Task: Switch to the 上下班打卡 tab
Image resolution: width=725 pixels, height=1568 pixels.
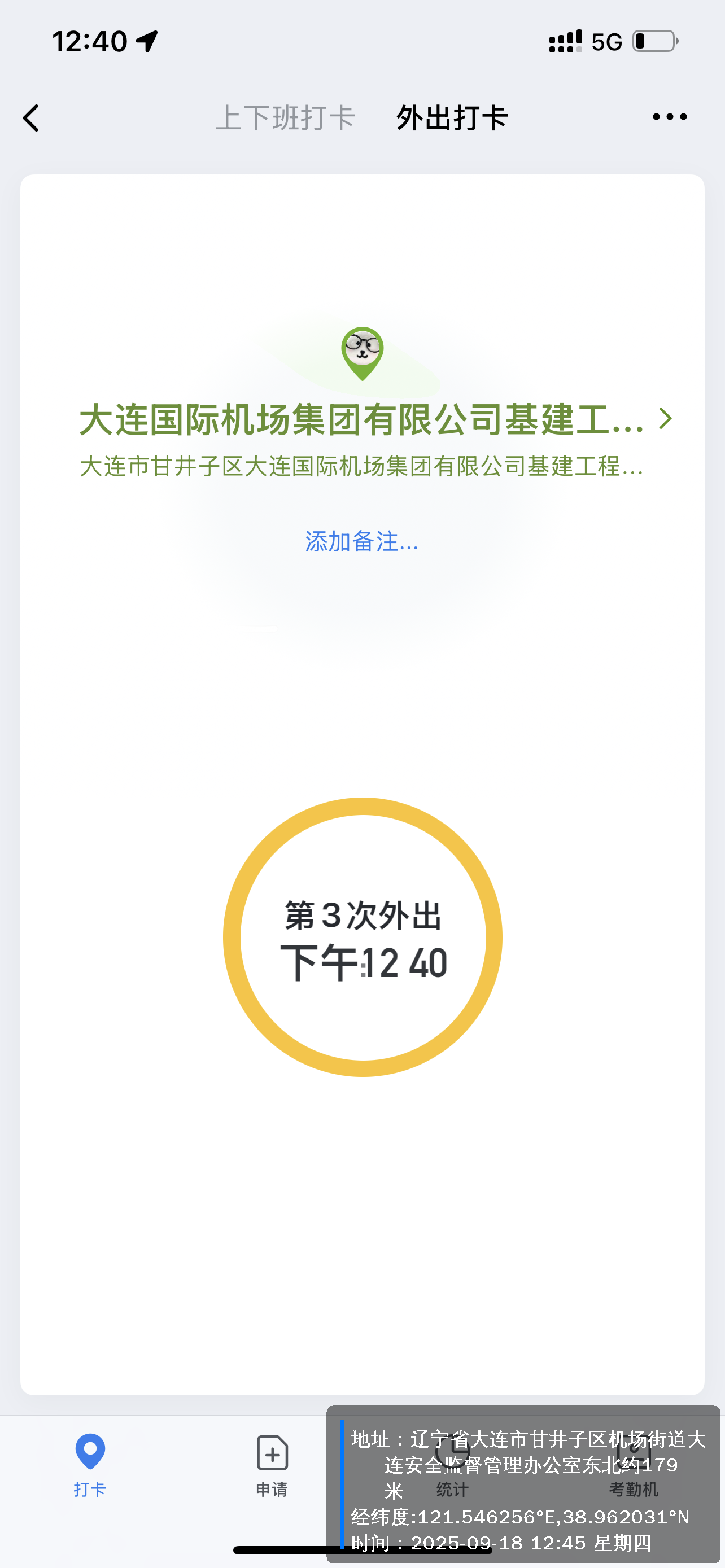Action: [286, 117]
